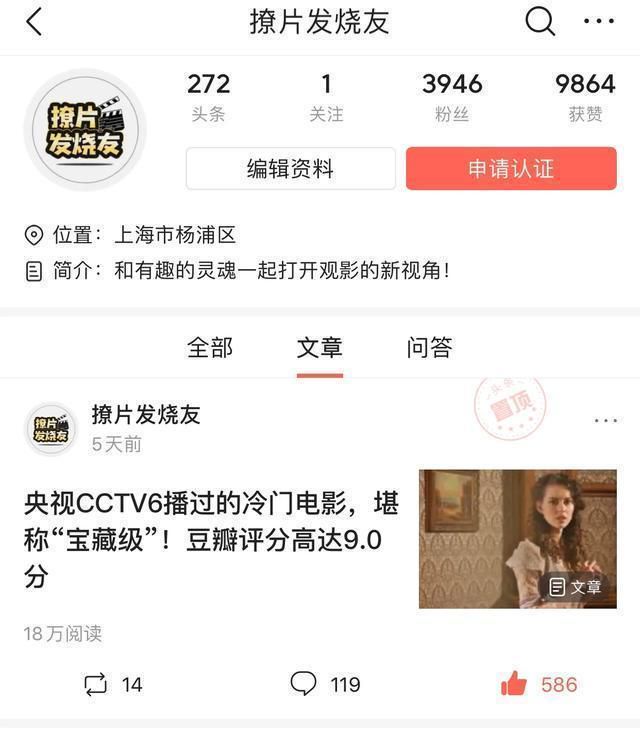Image resolution: width=640 pixels, height=737 pixels.
Task: Switch to the 问答 tab
Action: (x=430, y=348)
